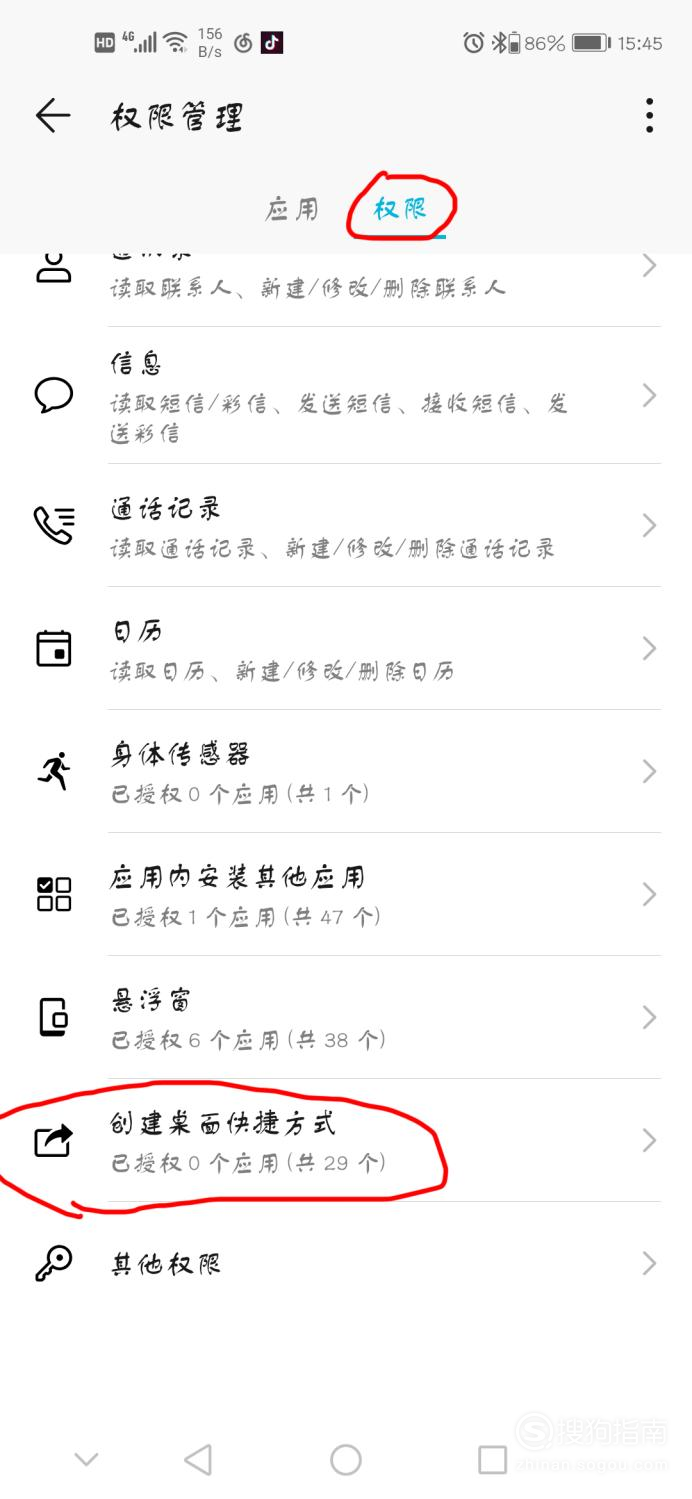Open 通话记录 permission settings

tap(346, 526)
